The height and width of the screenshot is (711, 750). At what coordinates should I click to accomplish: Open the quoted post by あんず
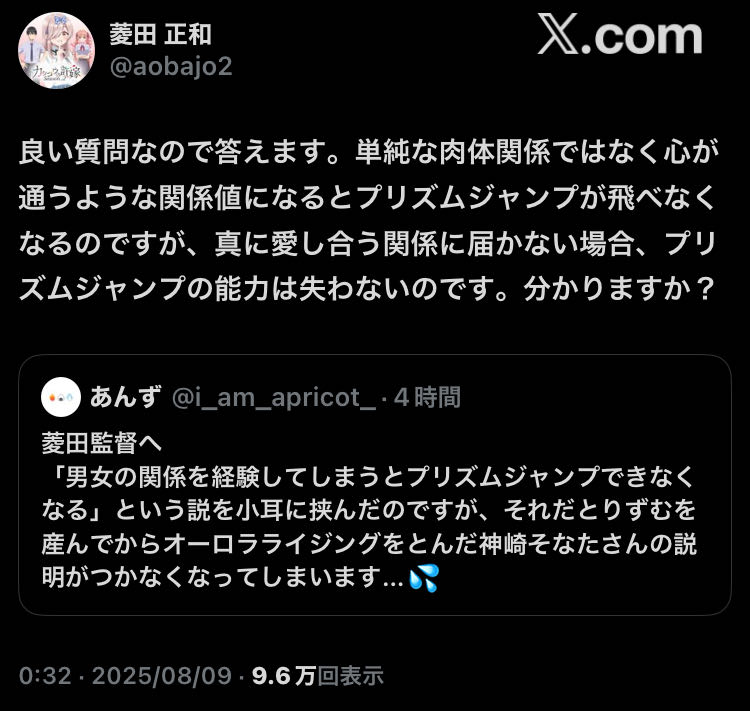click(x=374, y=510)
